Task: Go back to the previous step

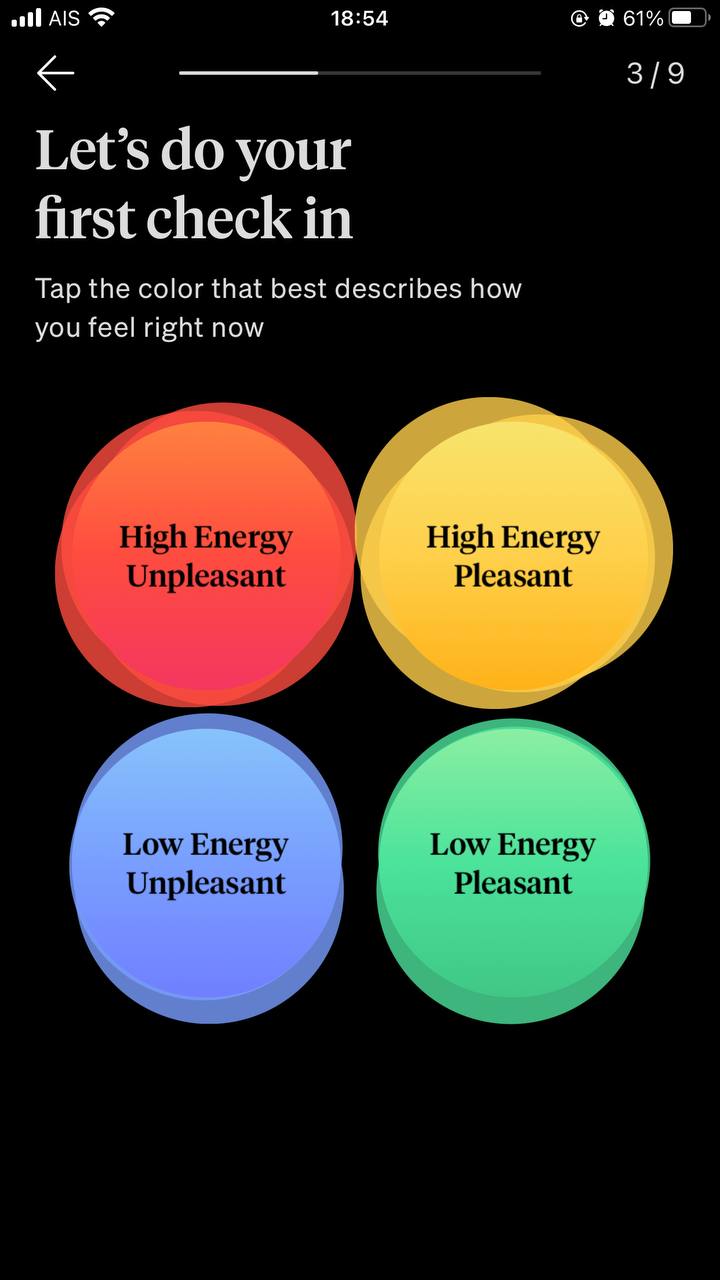Action: (56, 73)
